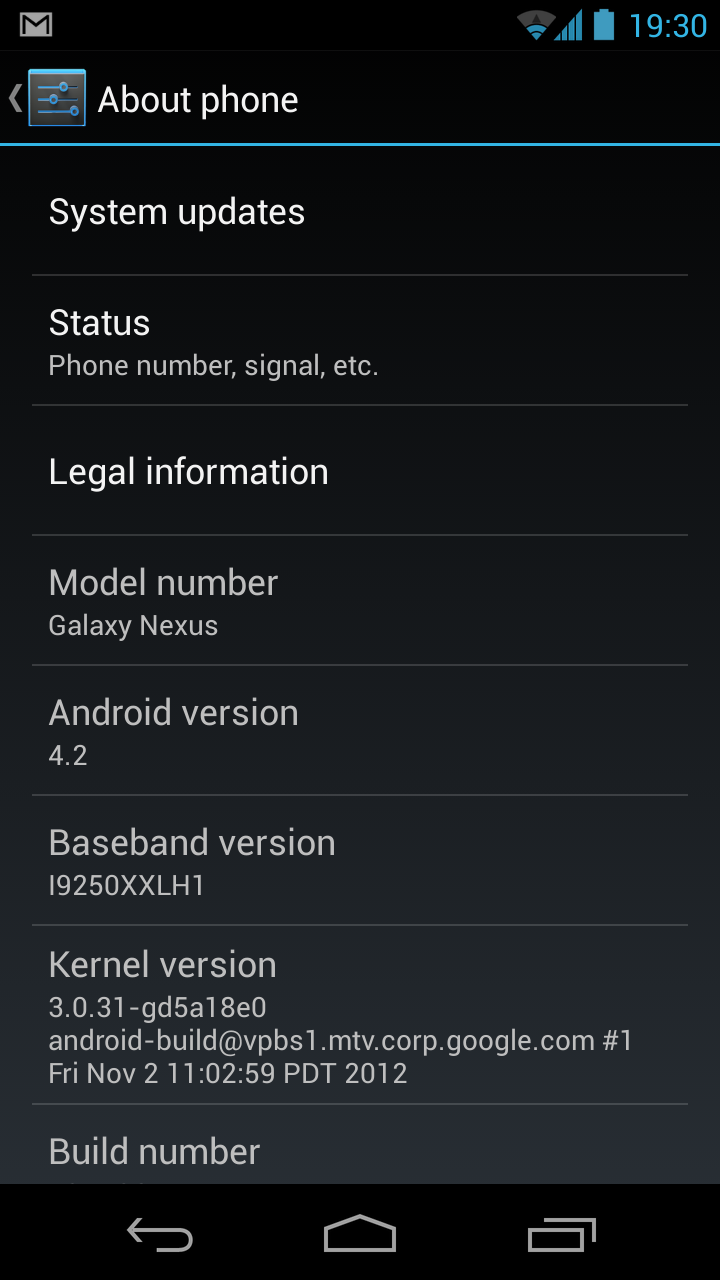Open the recent apps button

(x=561, y=1234)
